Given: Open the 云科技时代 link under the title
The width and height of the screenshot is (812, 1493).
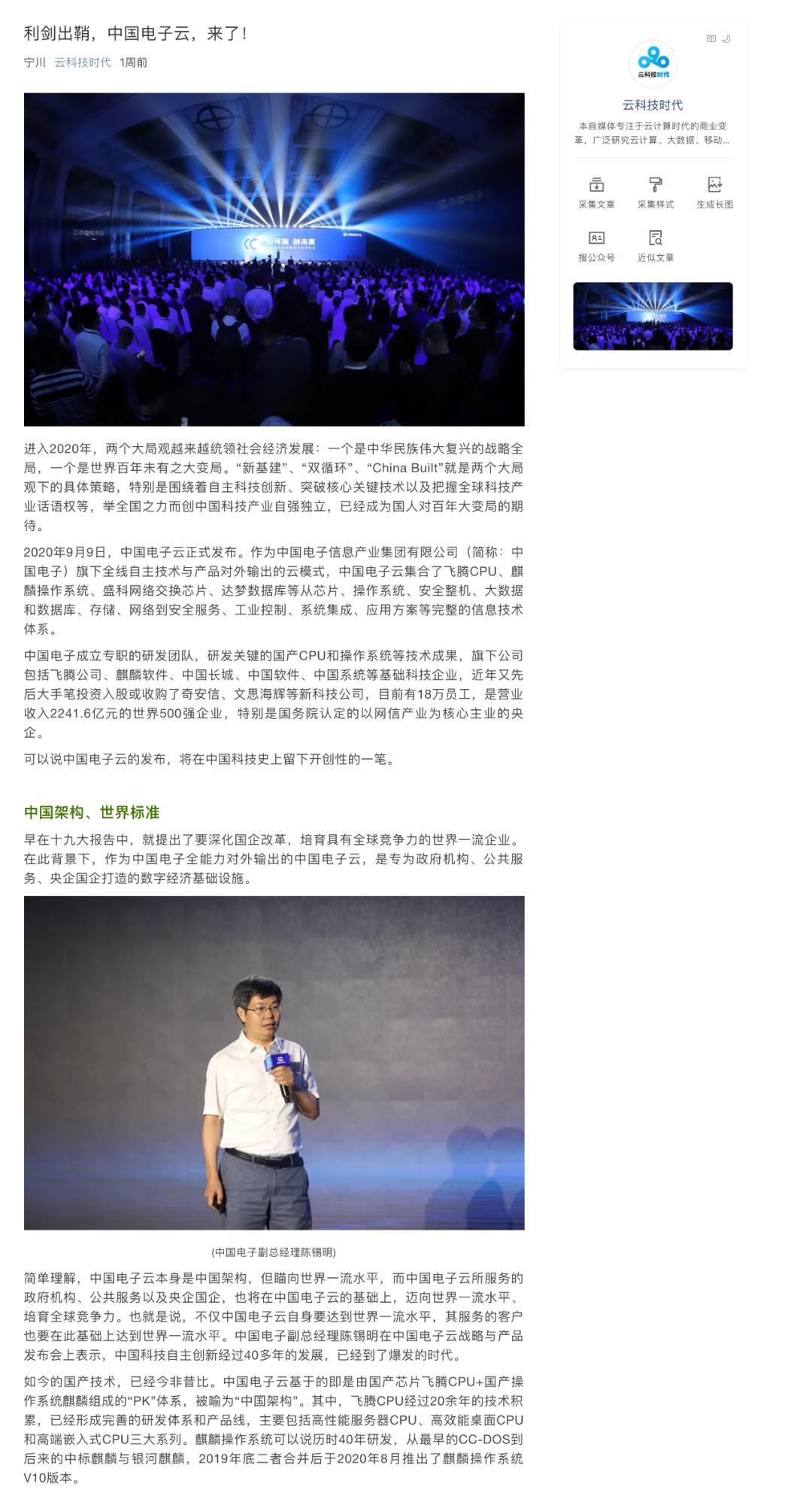Looking at the screenshot, I should (83, 62).
